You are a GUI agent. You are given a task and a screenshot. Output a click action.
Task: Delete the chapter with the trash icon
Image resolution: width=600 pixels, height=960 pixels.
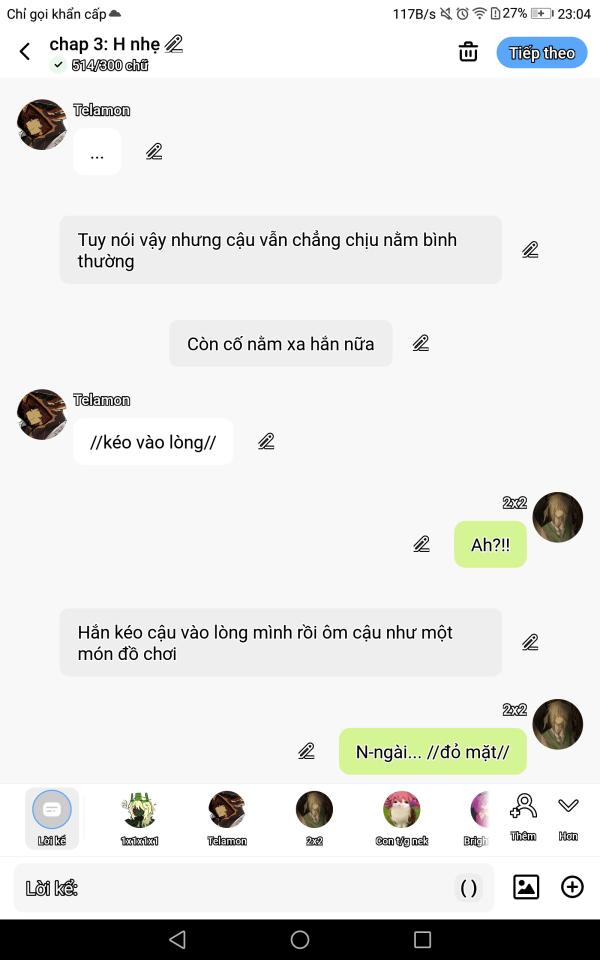tap(468, 52)
